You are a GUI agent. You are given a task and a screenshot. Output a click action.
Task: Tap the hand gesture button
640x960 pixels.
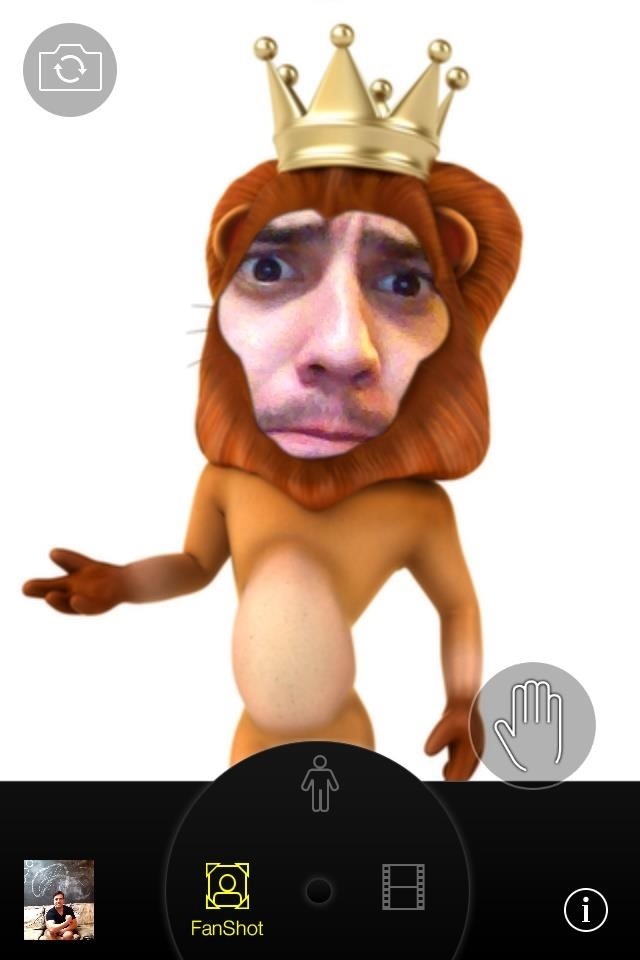click(x=532, y=724)
